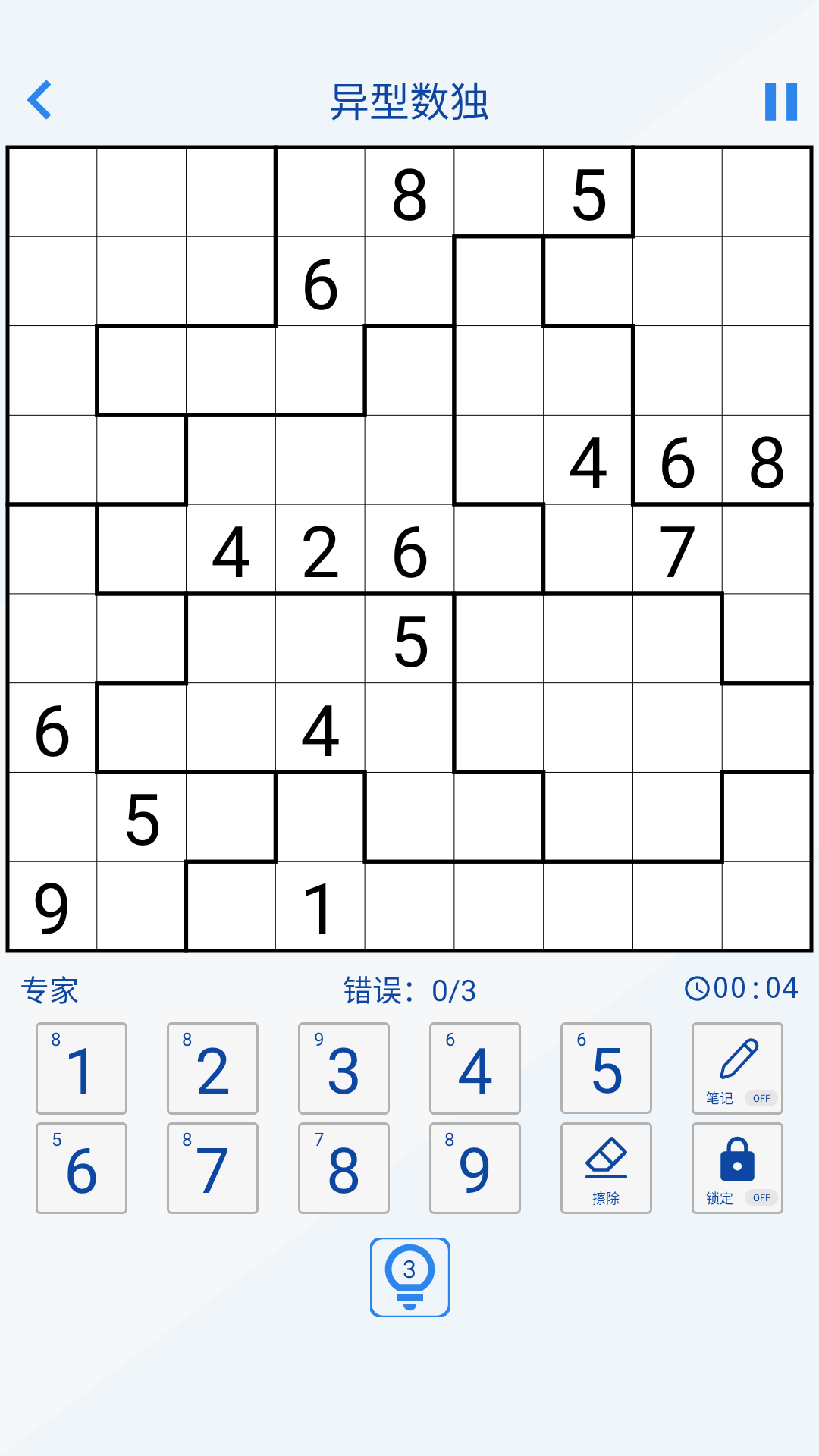
Task: Click the 错误 0/3 mistake counter
Action: (409, 988)
